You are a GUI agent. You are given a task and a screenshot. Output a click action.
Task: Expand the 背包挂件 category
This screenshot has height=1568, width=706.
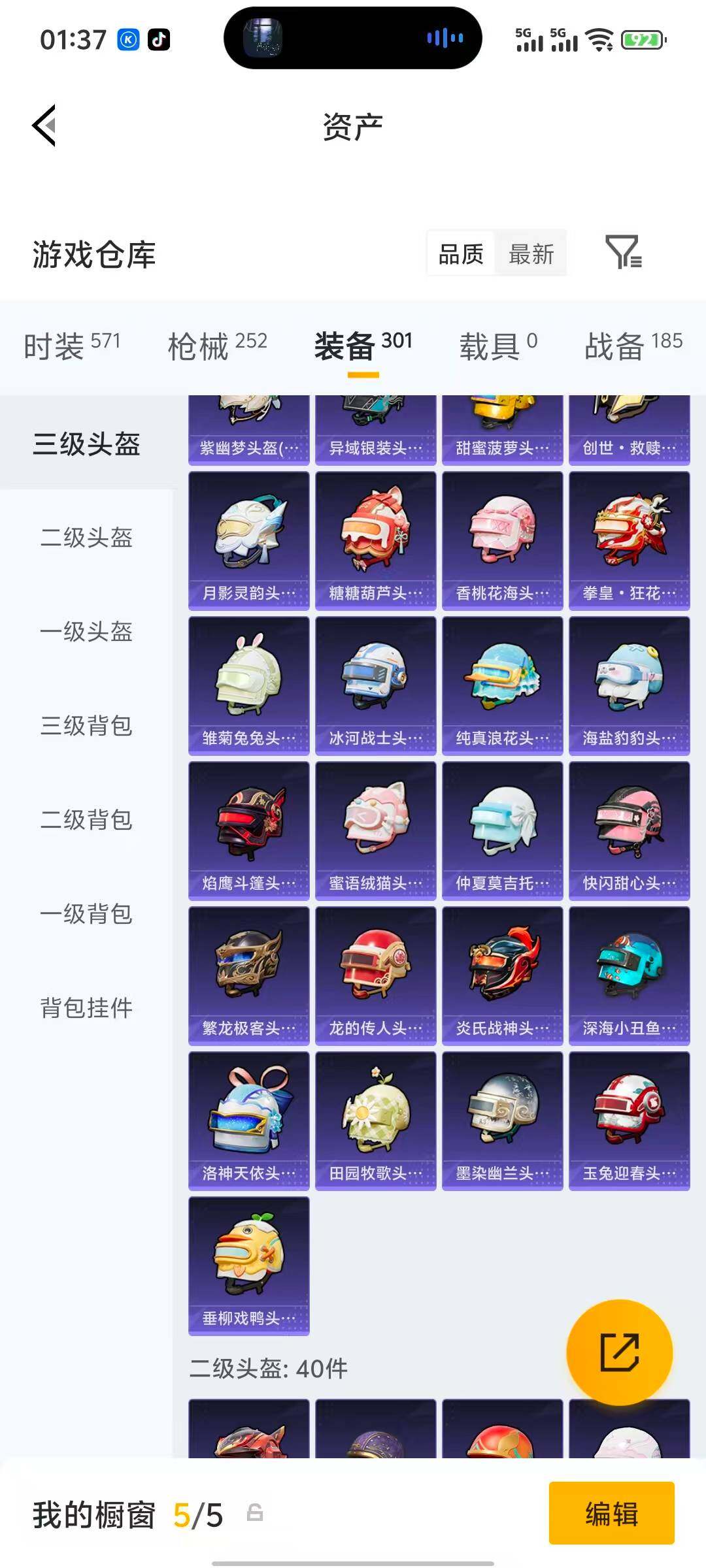coord(87,1007)
